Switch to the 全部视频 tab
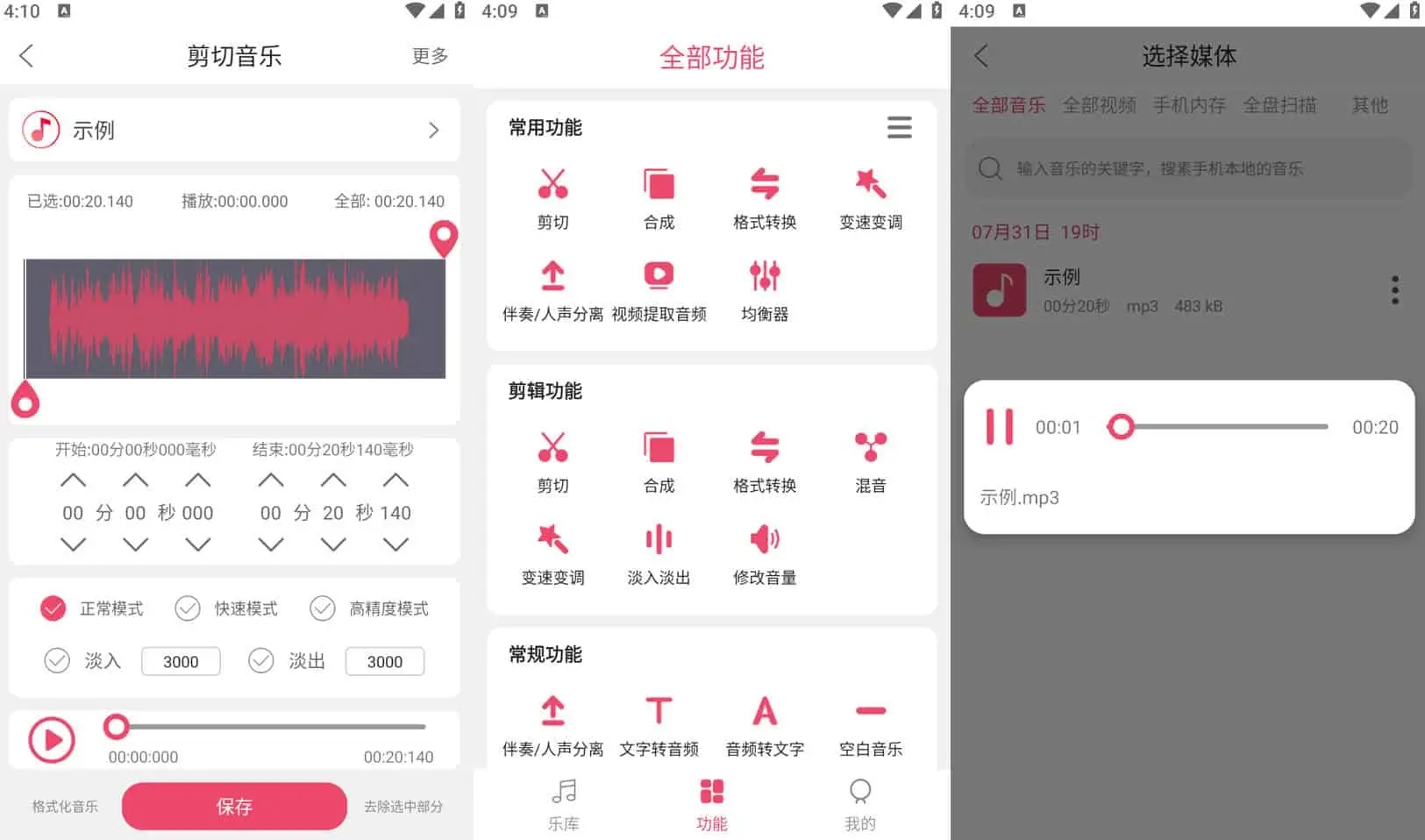Screen dimensions: 1425x840 point(1099,105)
